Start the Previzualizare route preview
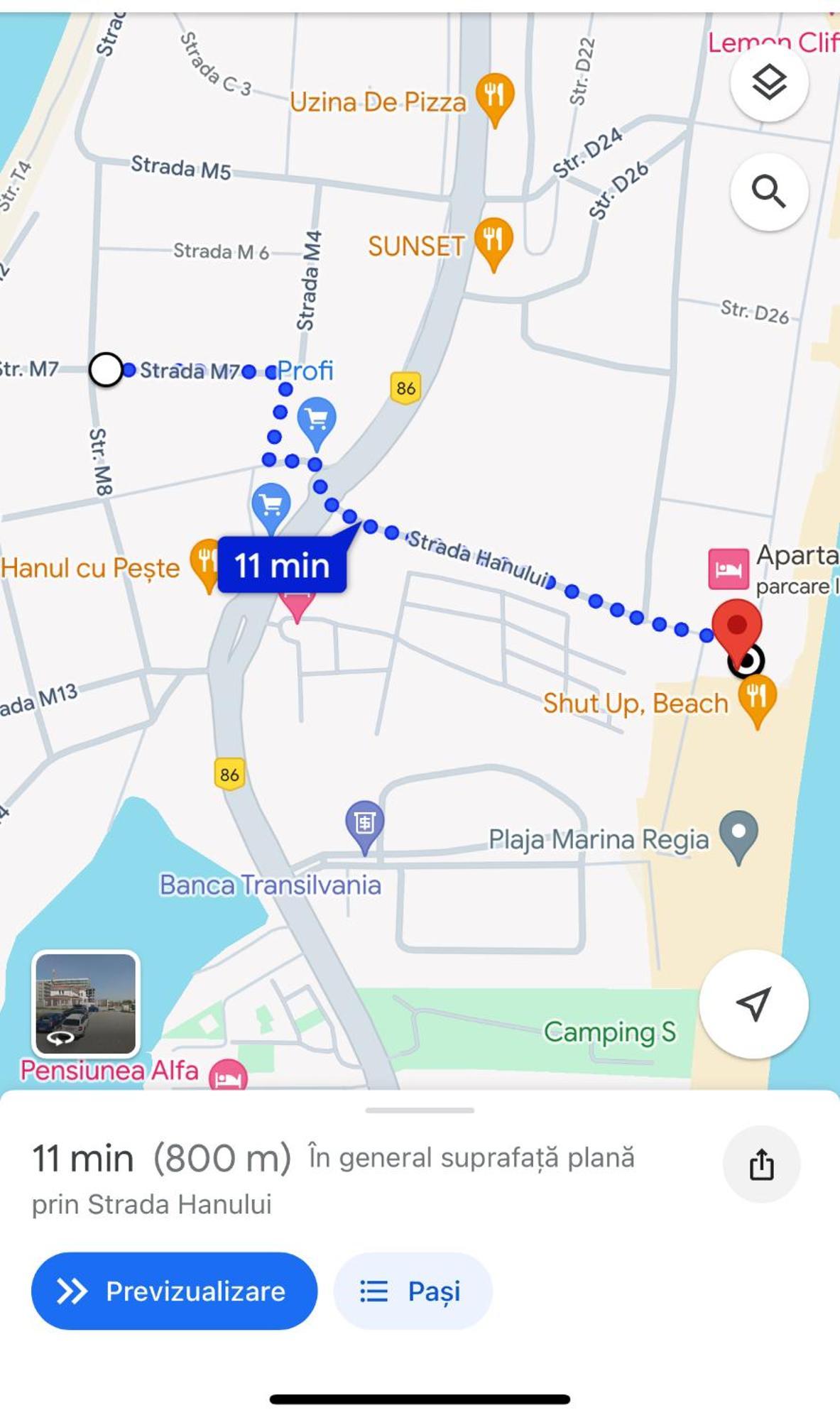 point(174,1291)
